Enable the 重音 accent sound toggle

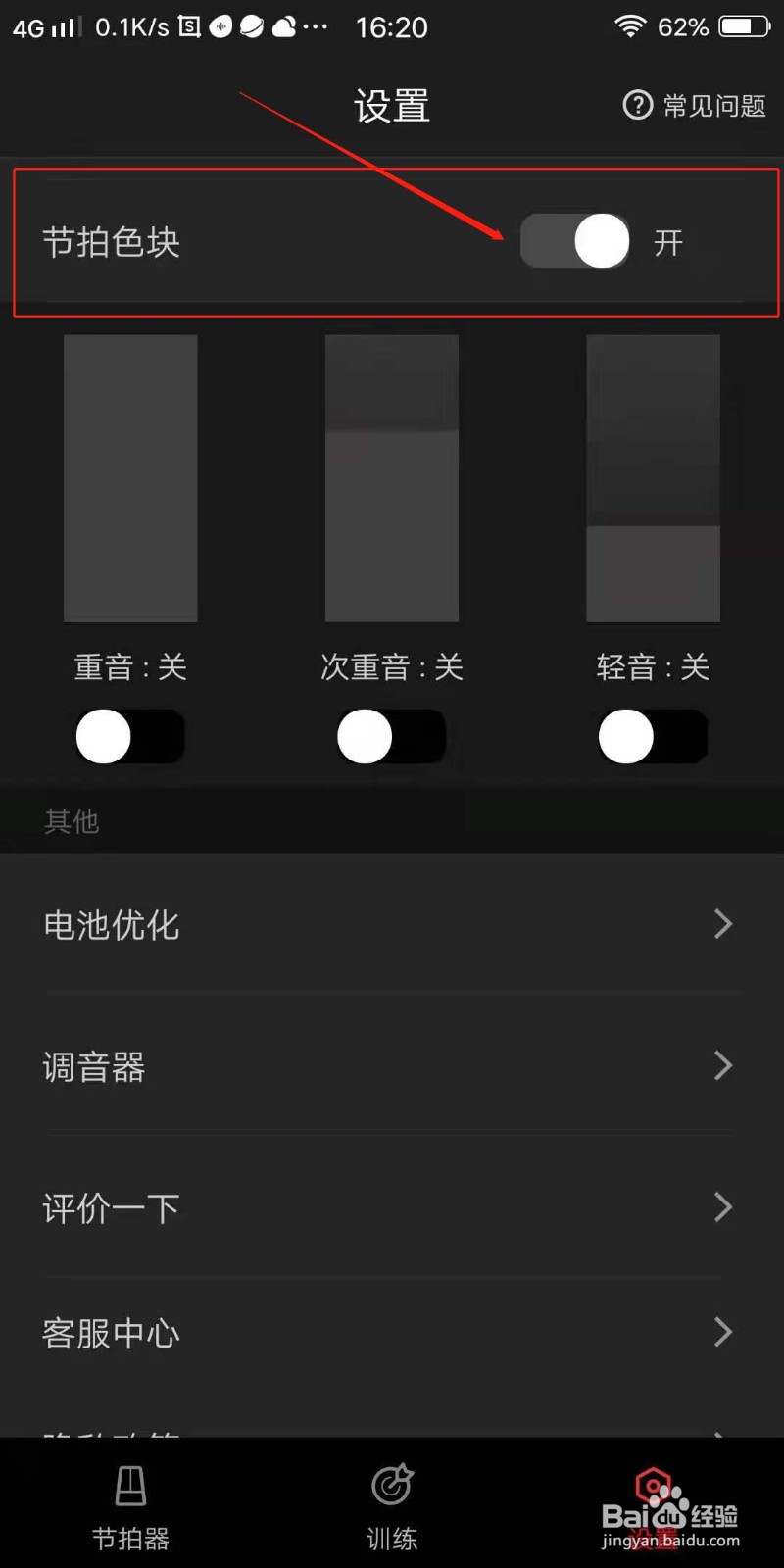(x=130, y=736)
